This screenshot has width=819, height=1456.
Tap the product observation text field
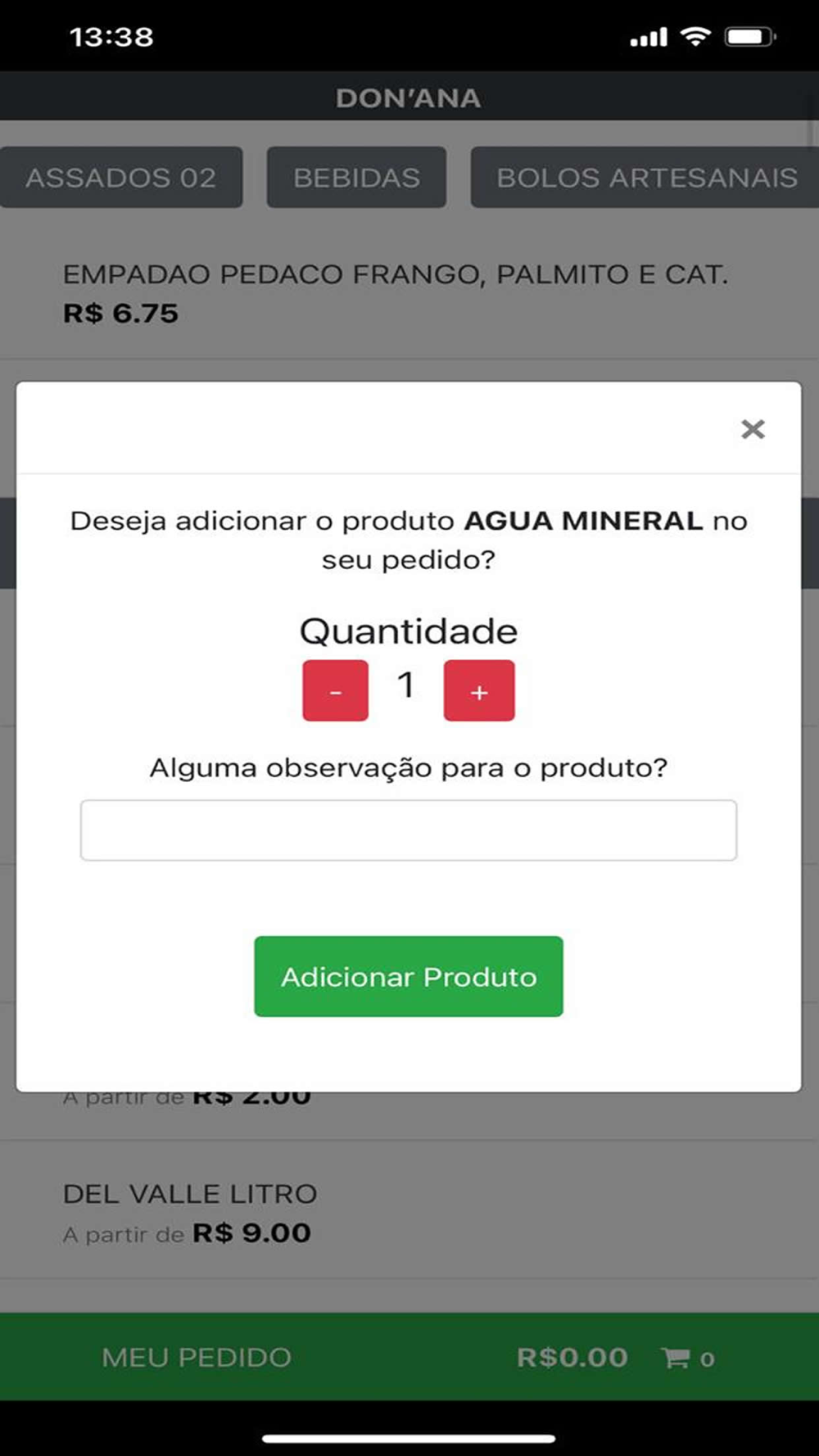click(409, 830)
